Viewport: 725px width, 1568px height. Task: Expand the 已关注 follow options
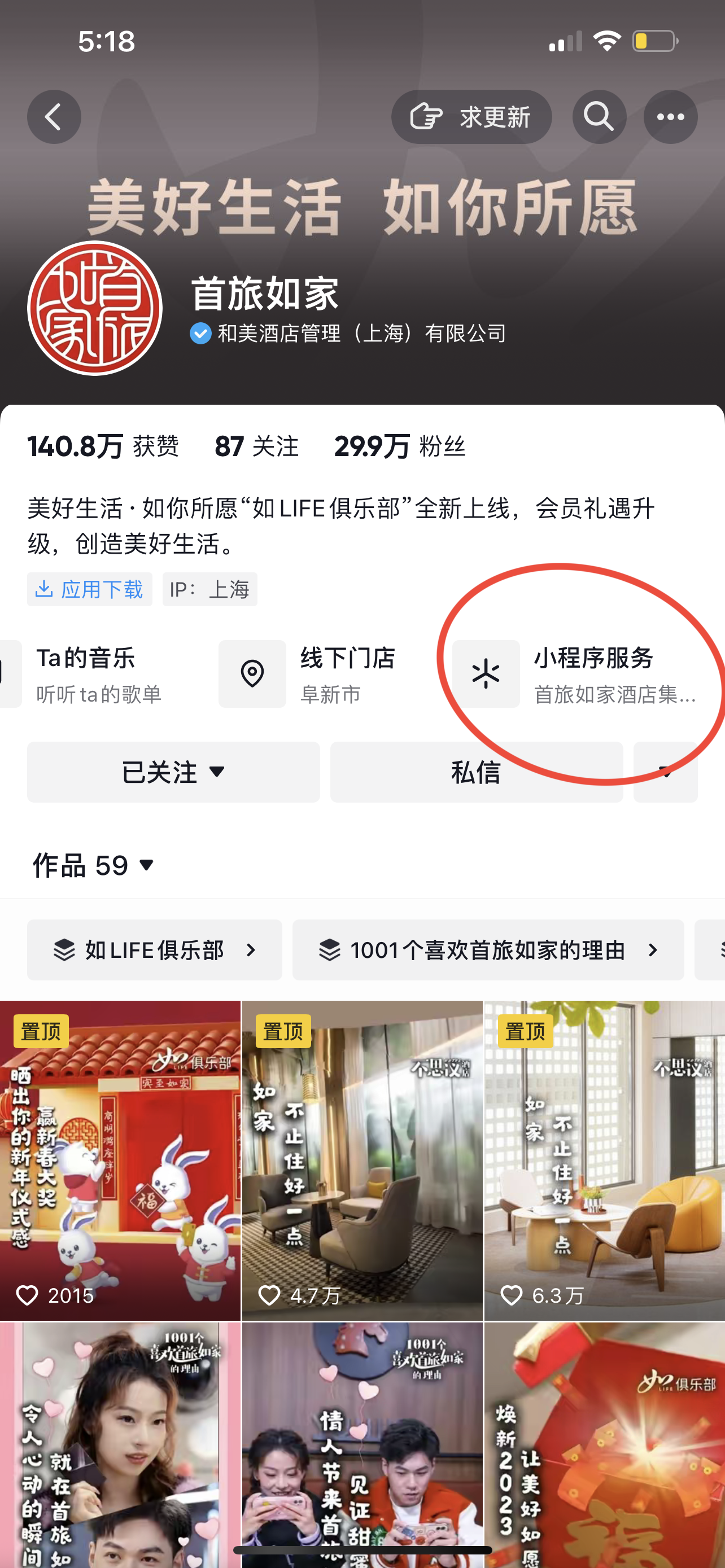(173, 772)
